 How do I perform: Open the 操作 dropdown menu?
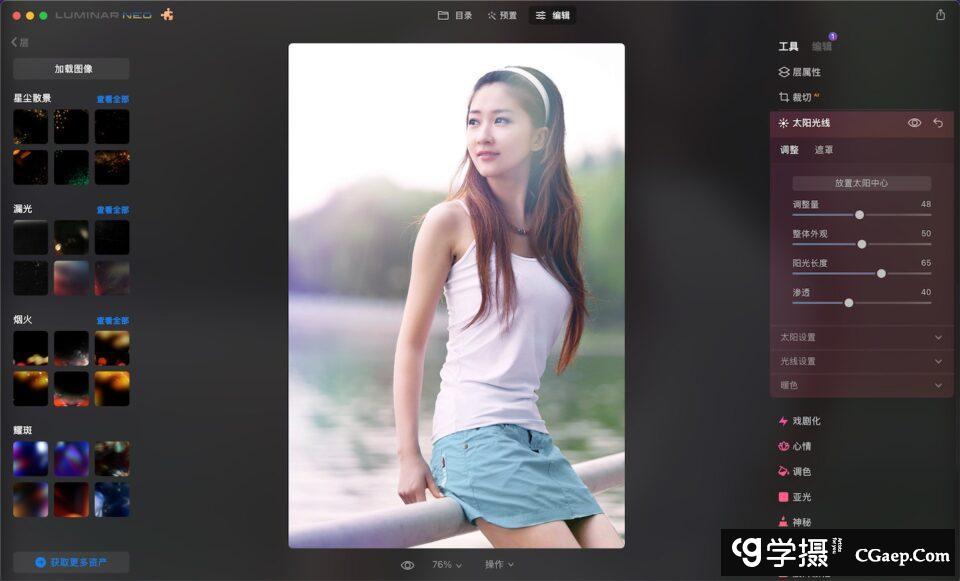point(499,565)
